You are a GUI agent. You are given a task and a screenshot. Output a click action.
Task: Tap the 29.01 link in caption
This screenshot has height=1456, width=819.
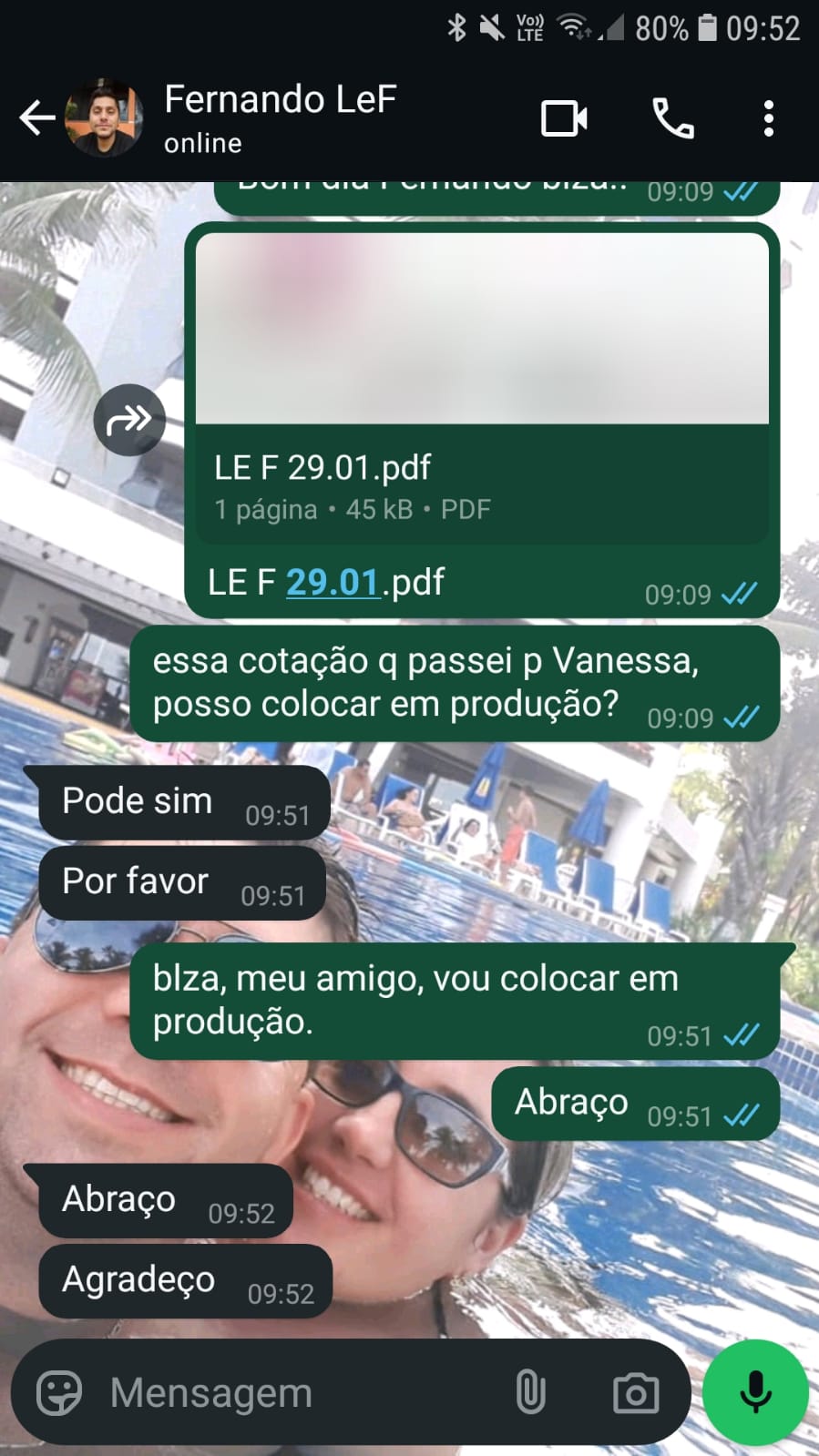[x=333, y=583]
